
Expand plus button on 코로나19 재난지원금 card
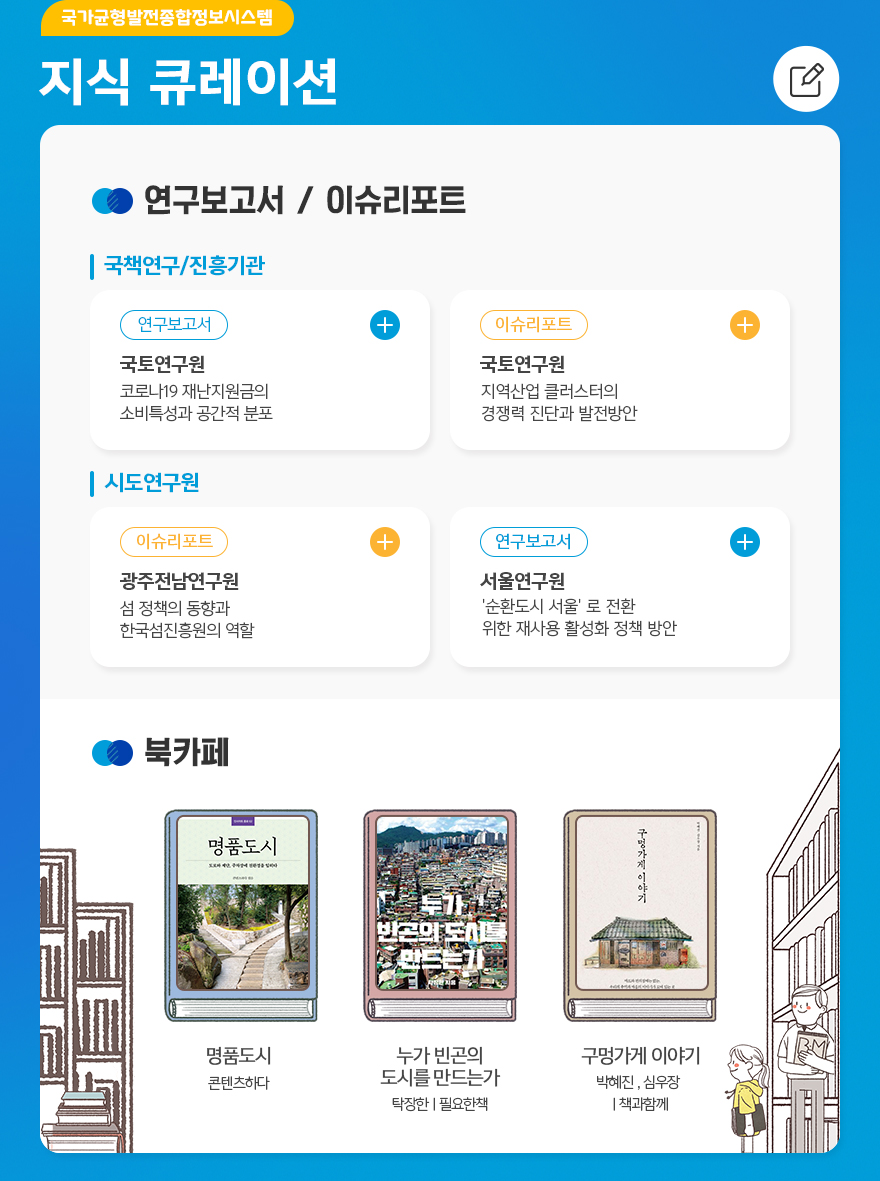coord(385,325)
